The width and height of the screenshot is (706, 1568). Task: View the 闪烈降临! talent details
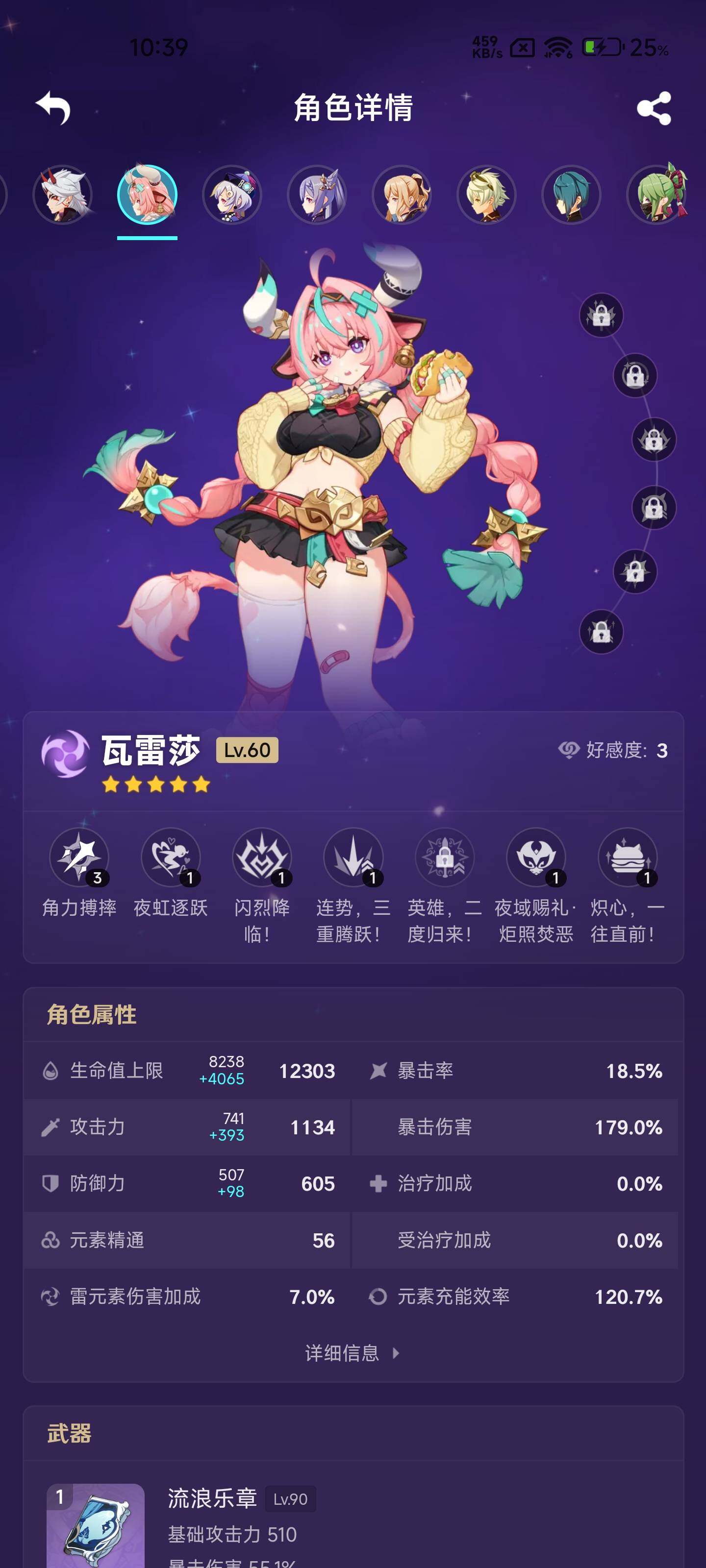point(262,857)
